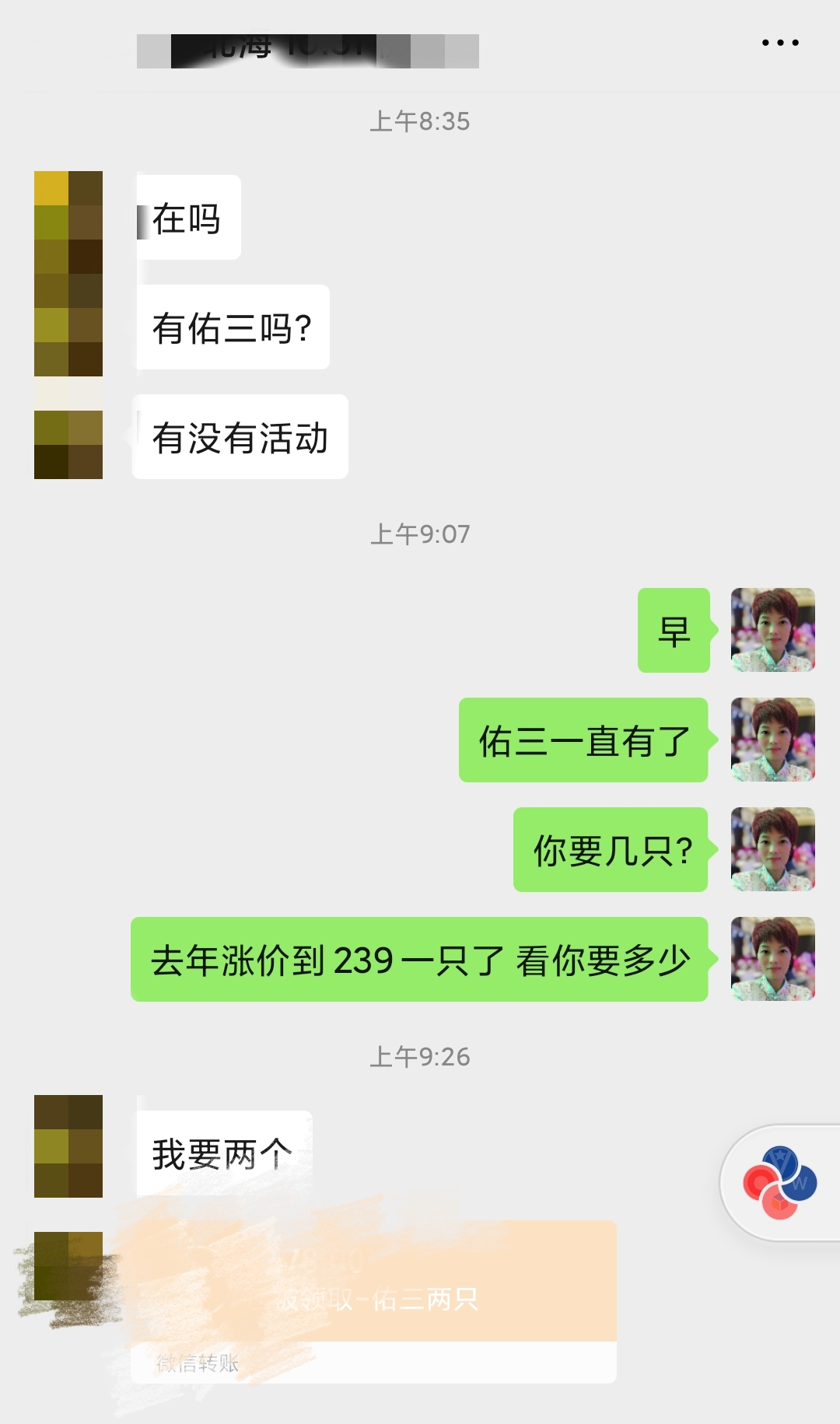Tap your avatar beside "佑三一直有了"

(x=772, y=740)
